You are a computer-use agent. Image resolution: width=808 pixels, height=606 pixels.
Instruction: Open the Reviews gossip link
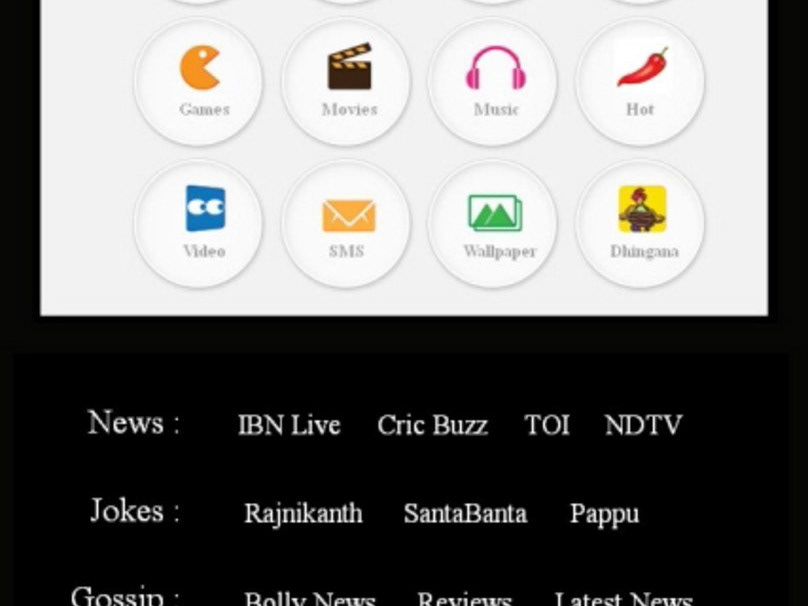(464, 598)
